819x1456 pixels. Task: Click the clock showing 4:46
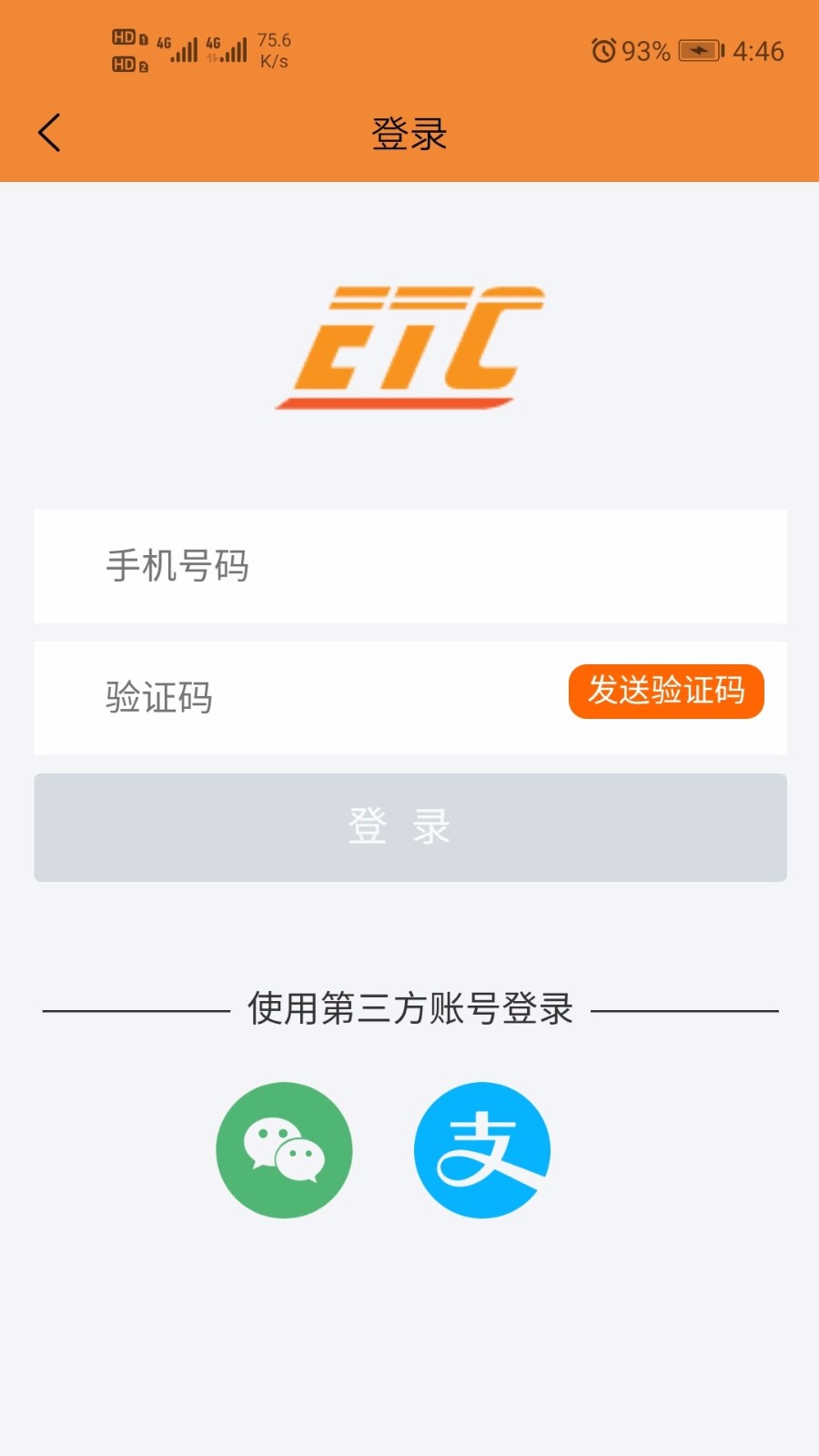(x=758, y=52)
